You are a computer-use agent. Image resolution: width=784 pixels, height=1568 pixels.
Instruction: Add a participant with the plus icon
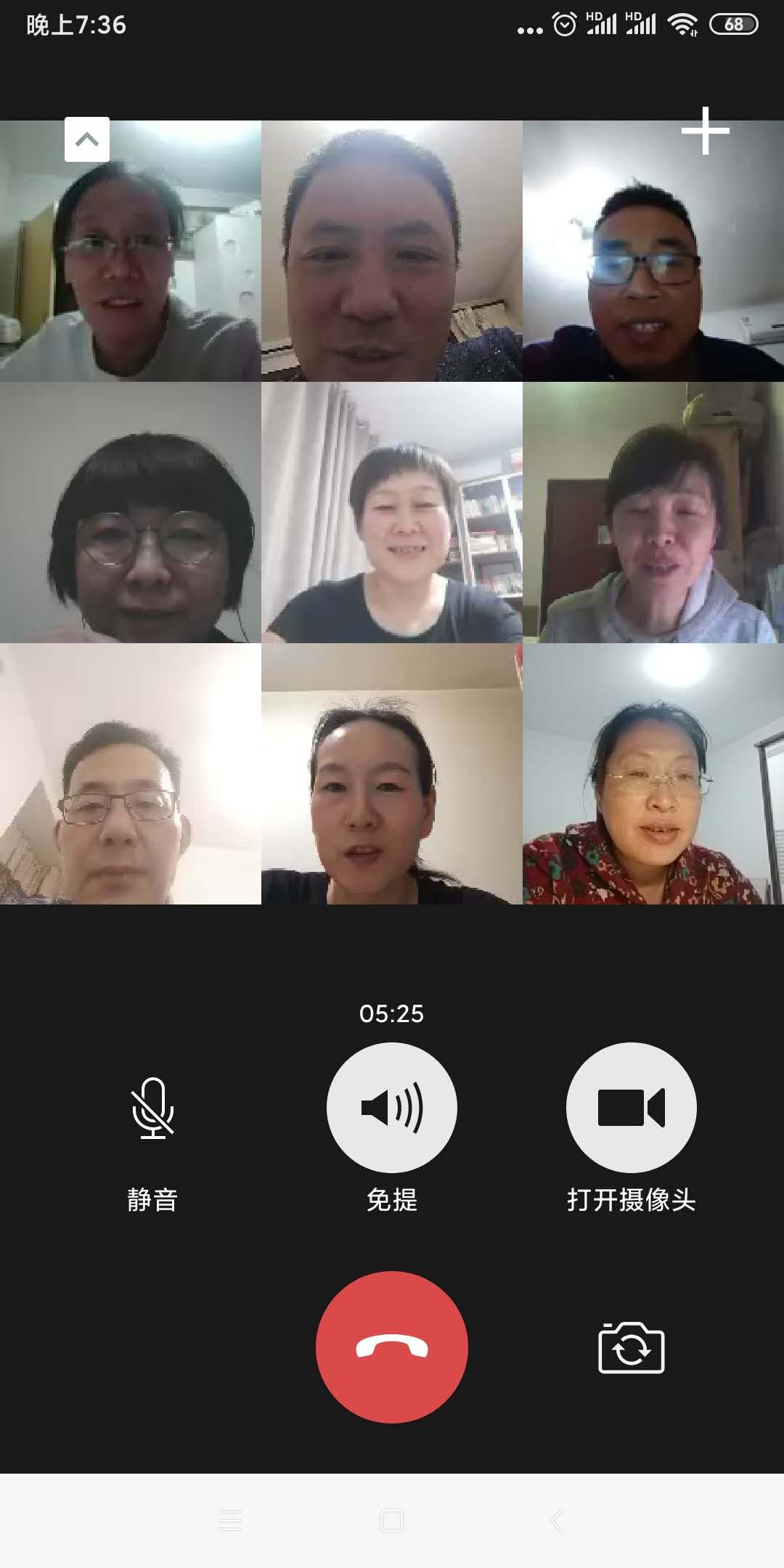click(x=705, y=131)
